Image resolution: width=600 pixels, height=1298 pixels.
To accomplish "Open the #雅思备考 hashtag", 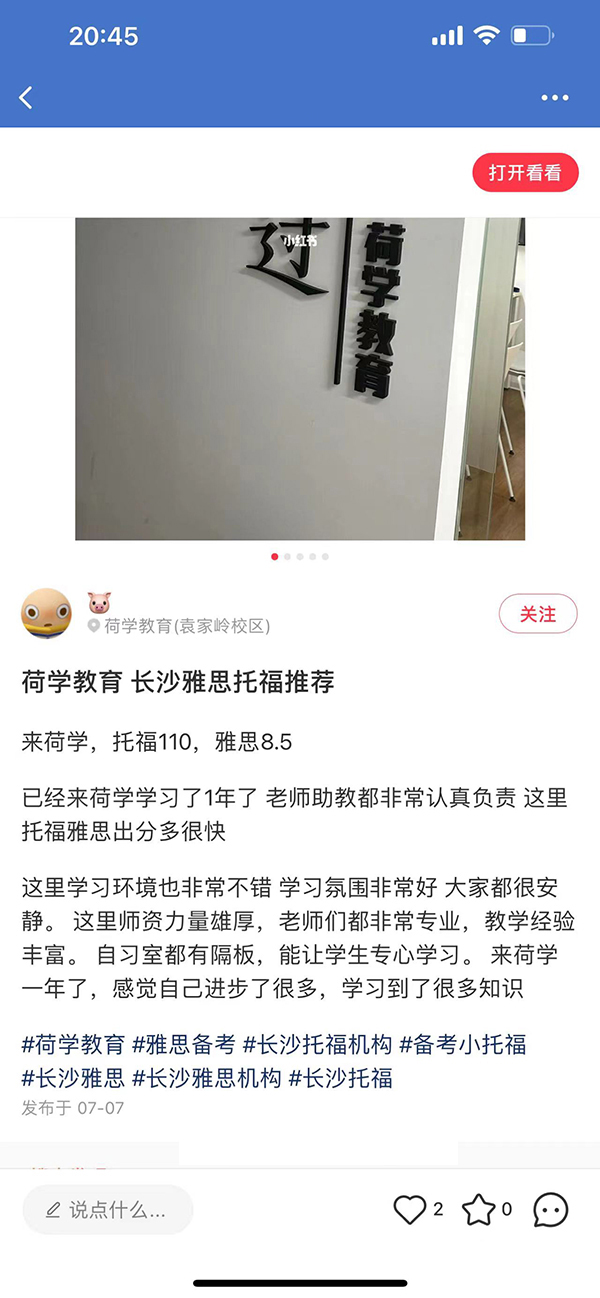I will pos(184,1046).
